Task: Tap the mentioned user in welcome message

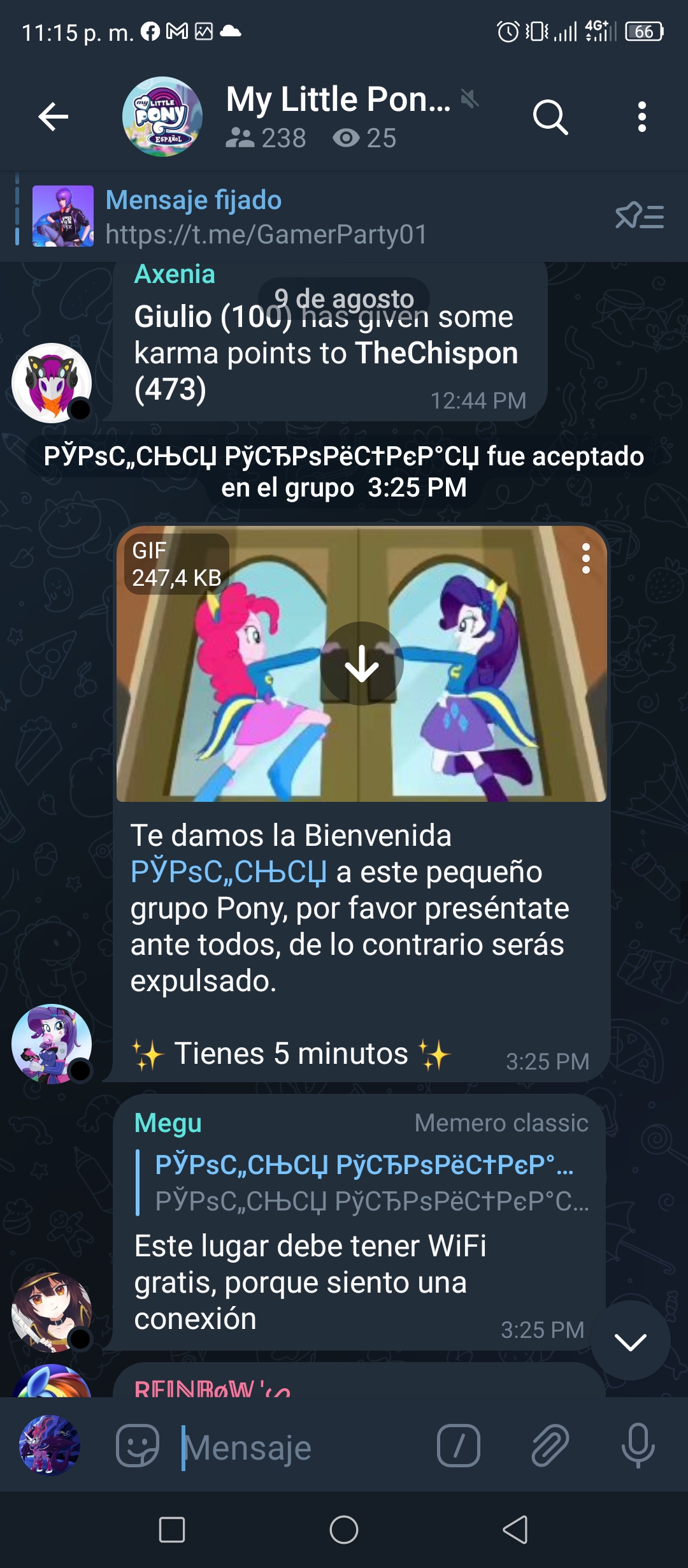Action: [x=228, y=871]
